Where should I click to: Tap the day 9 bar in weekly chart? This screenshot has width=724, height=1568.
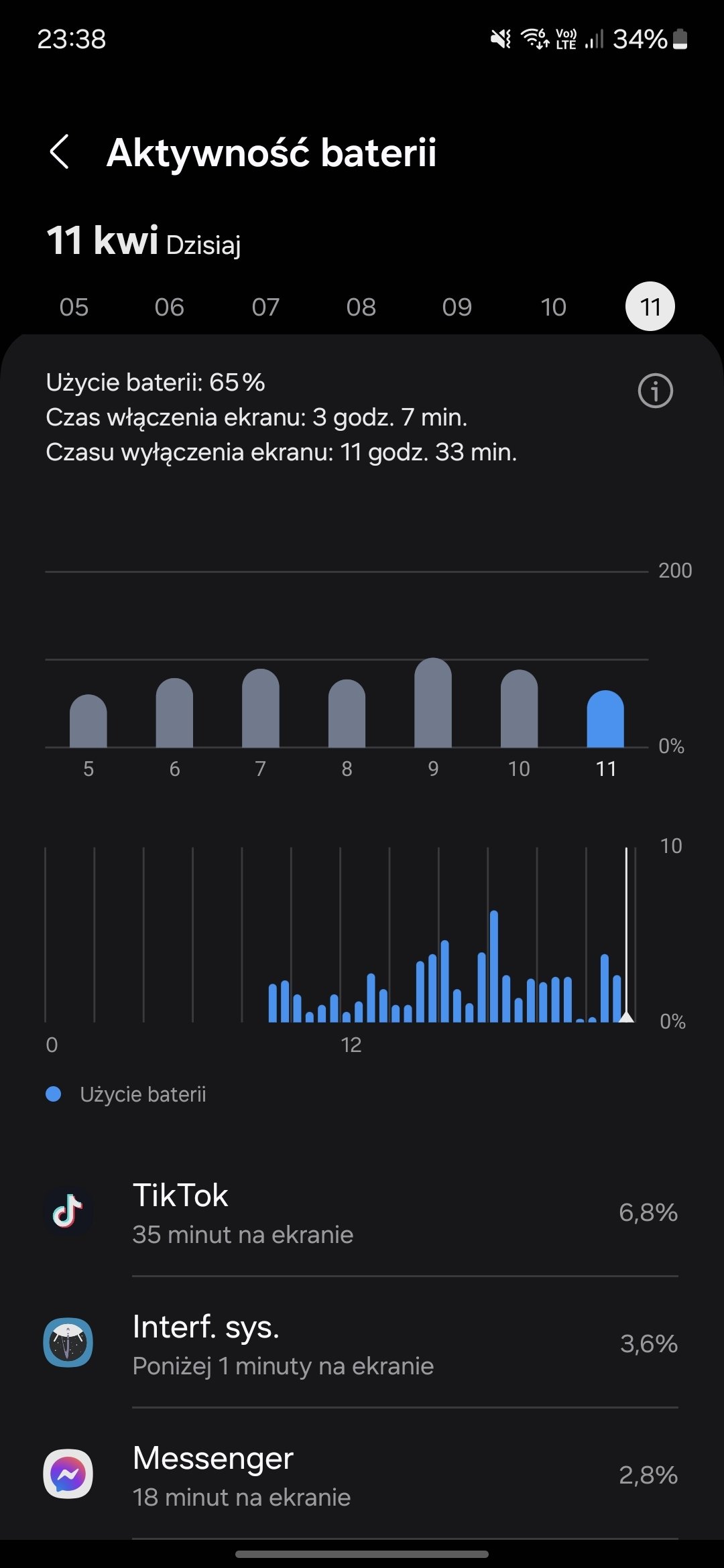click(433, 703)
